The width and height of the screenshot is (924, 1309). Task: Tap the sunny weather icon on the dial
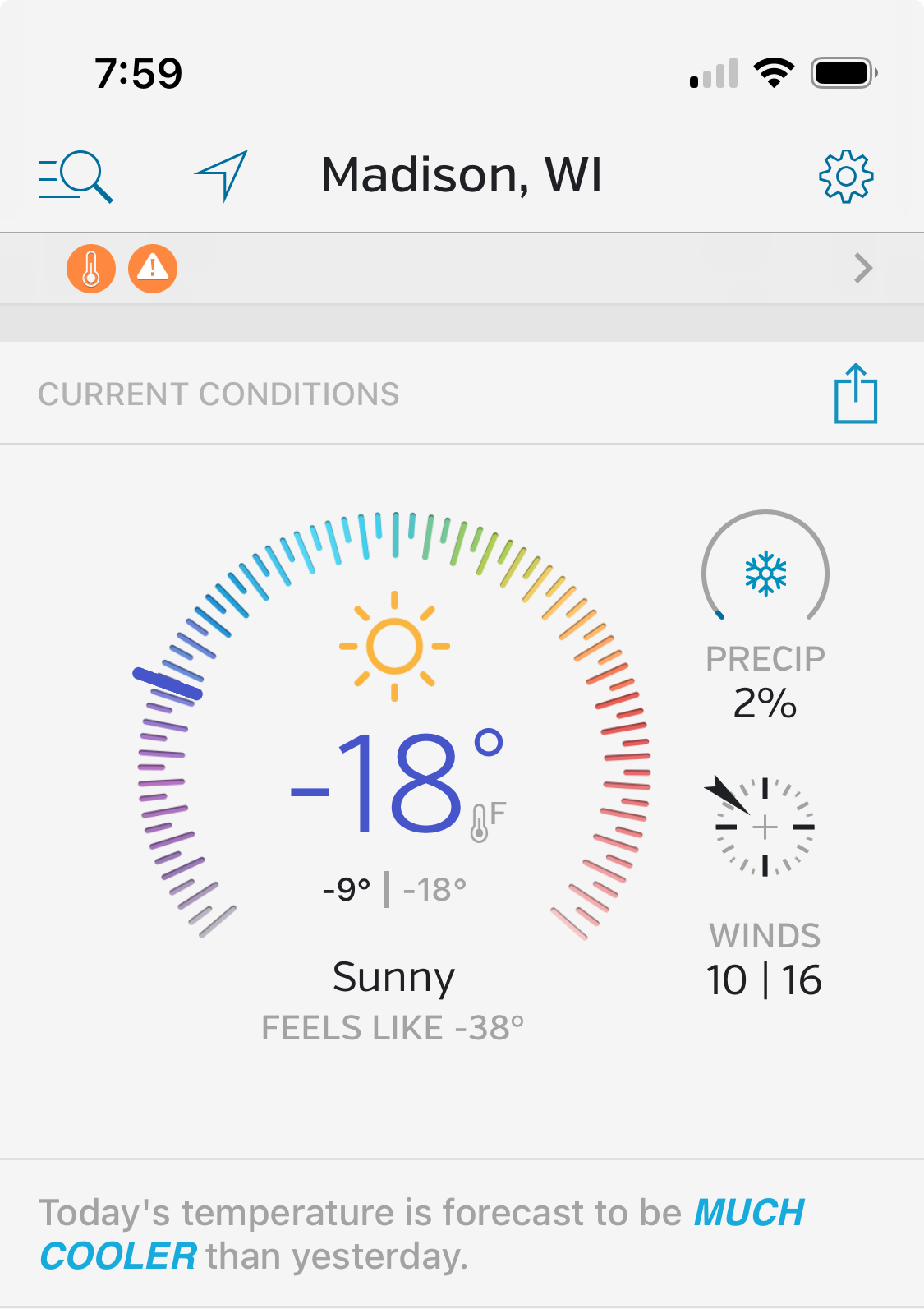pyautogui.click(x=395, y=647)
